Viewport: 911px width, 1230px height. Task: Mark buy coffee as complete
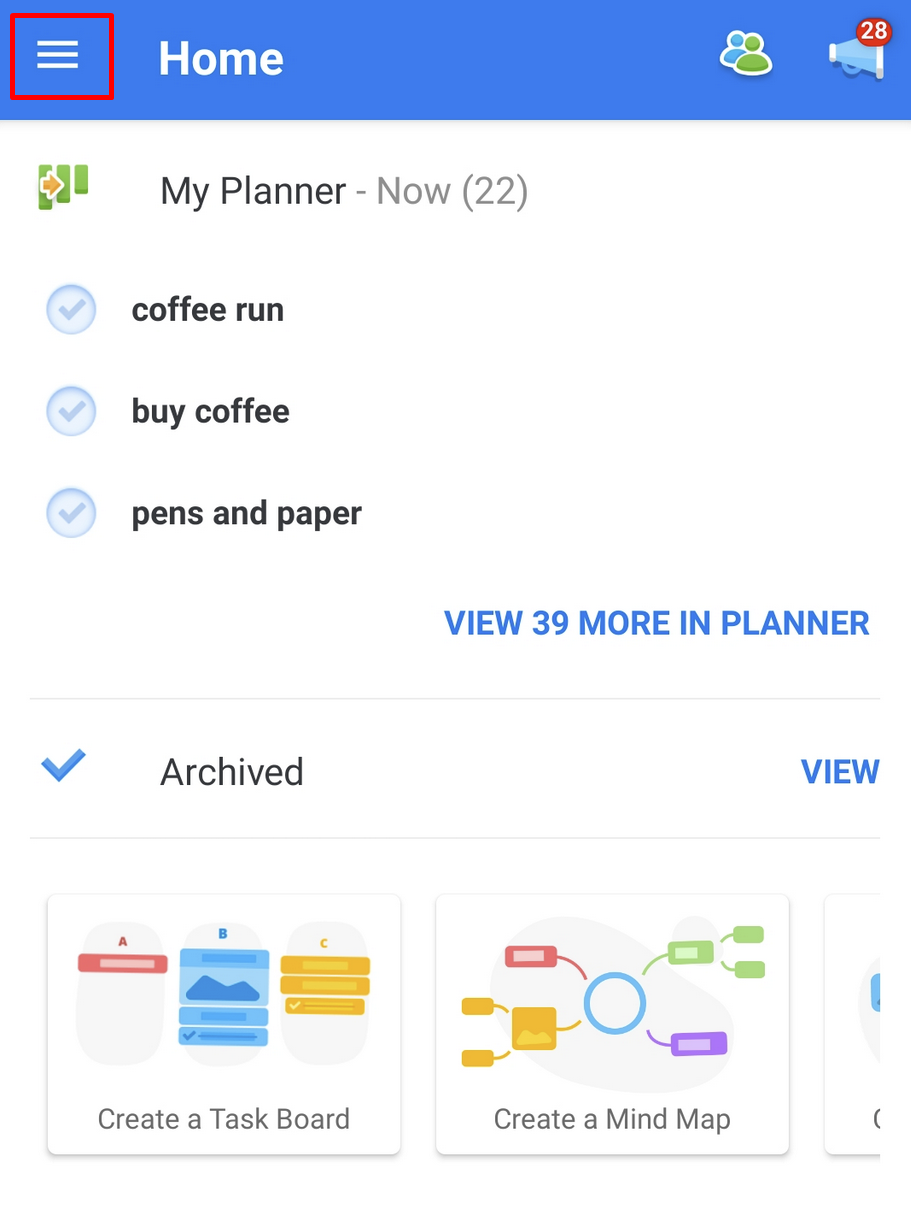coord(71,411)
